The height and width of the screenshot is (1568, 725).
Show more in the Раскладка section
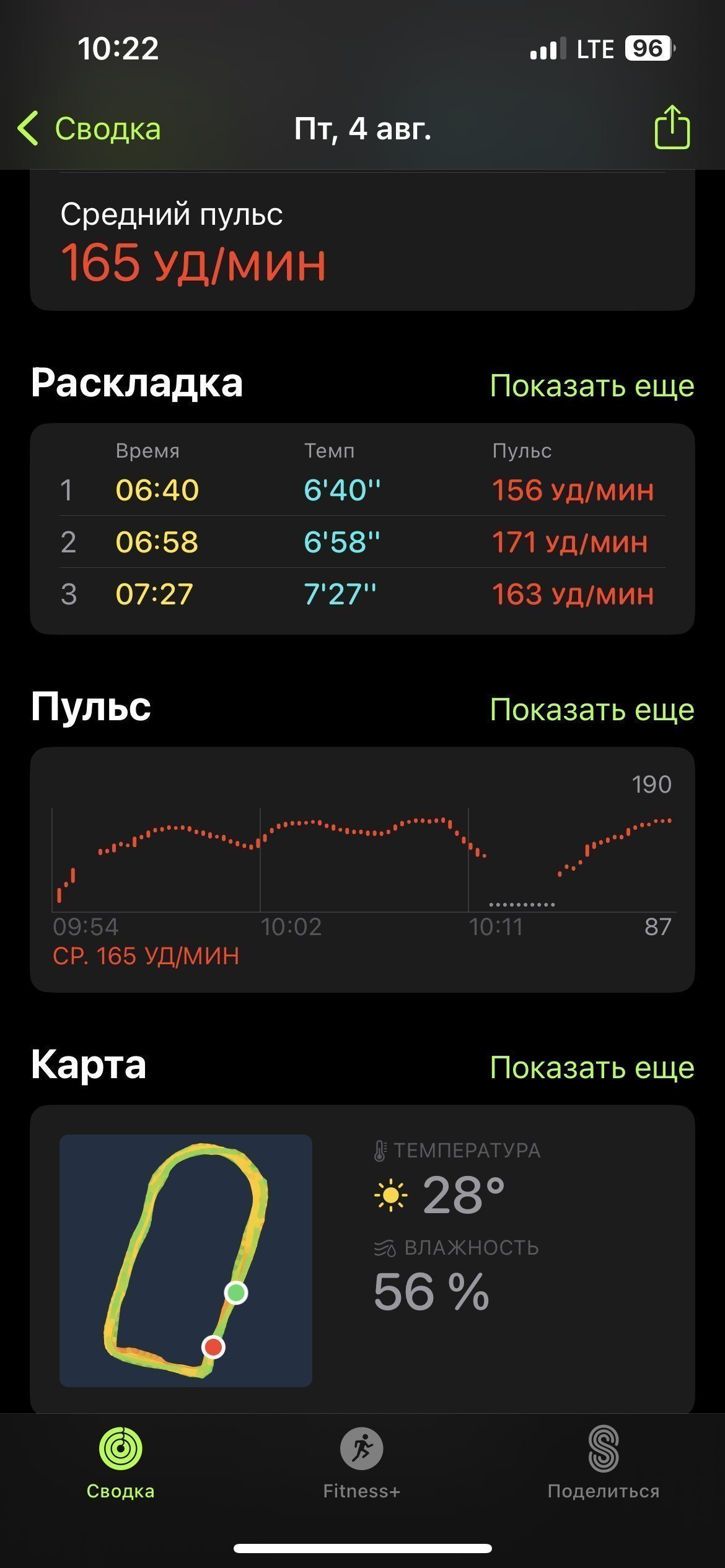coord(592,385)
